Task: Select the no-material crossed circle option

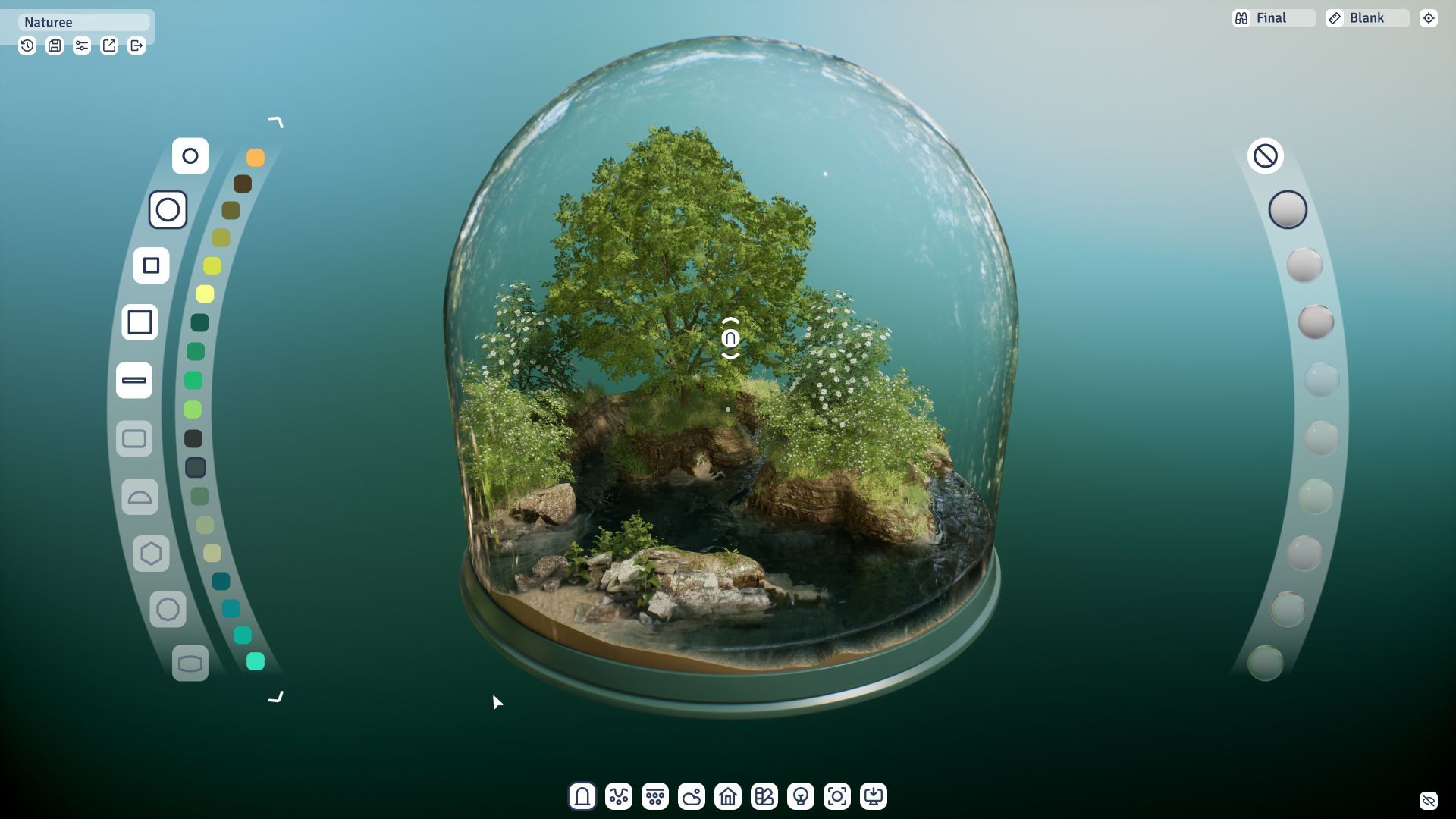Action: [x=1265, y=156]
